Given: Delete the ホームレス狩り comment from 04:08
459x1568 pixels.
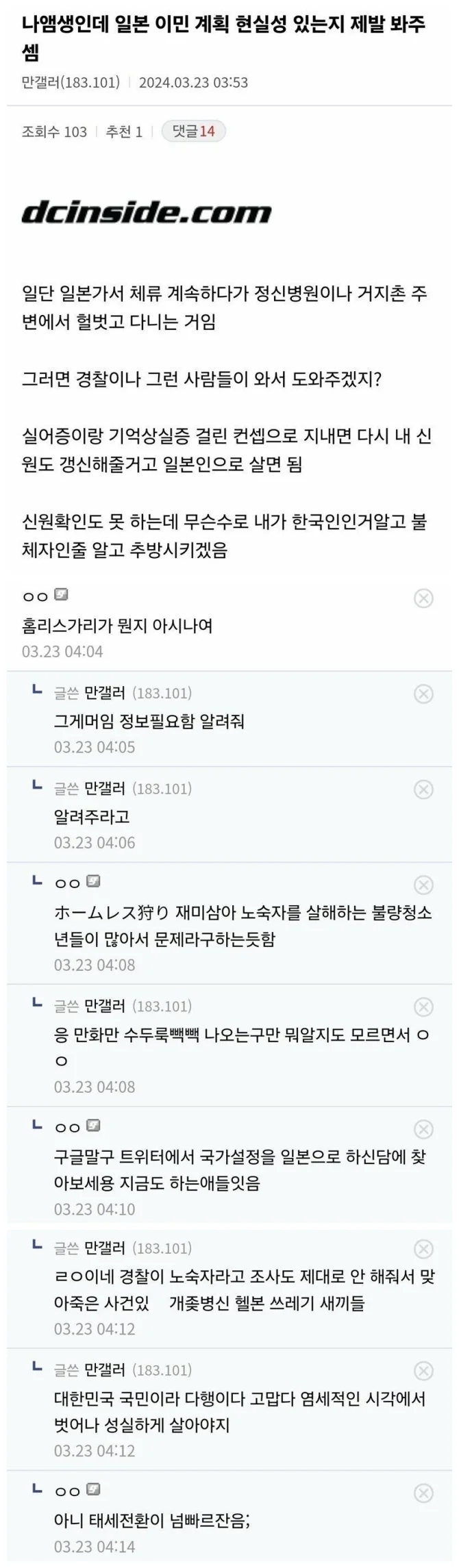Looking at the screenshot, I should [423, 885].
